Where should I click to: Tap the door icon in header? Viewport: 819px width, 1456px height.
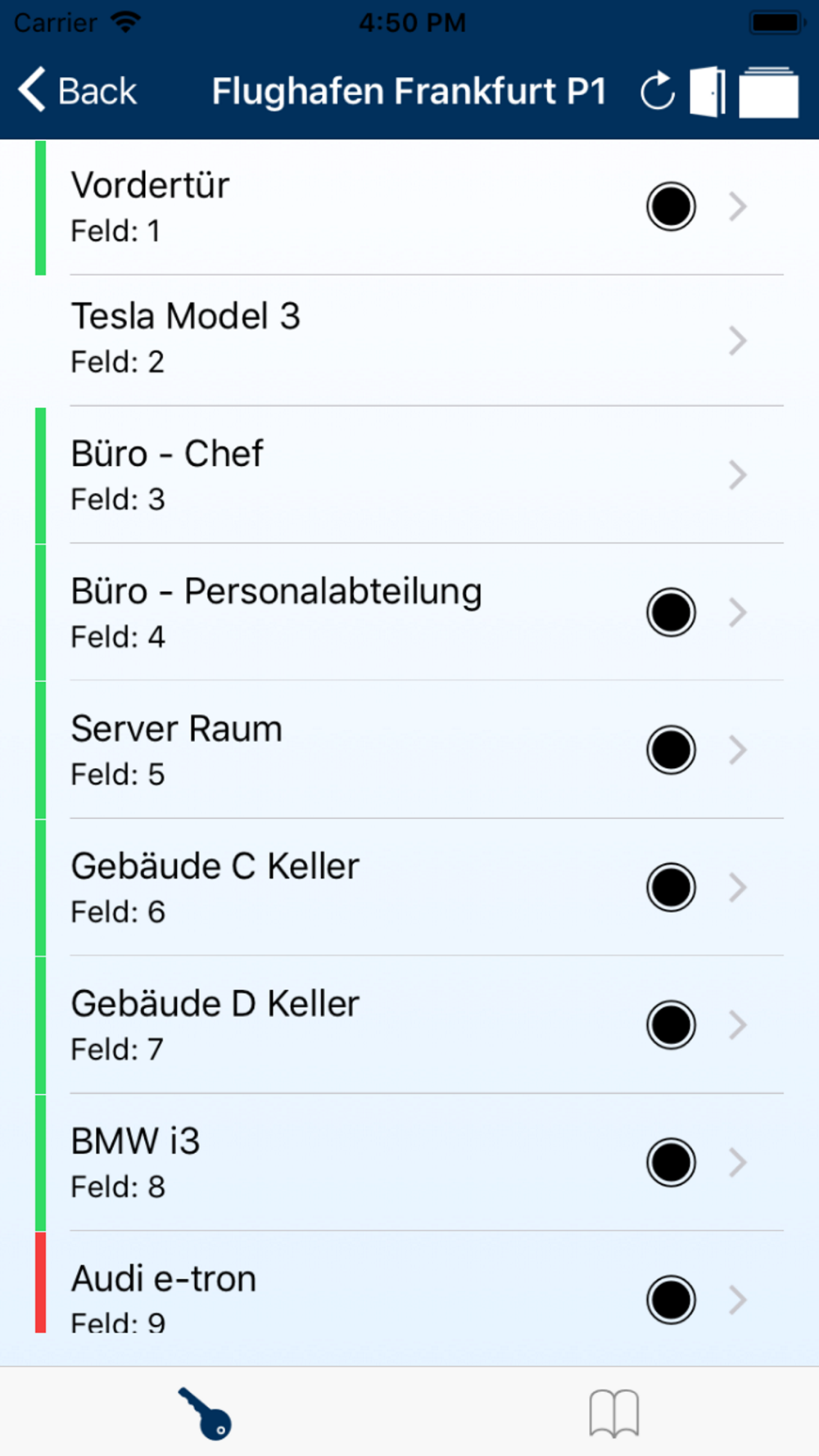tap(708, 91)
